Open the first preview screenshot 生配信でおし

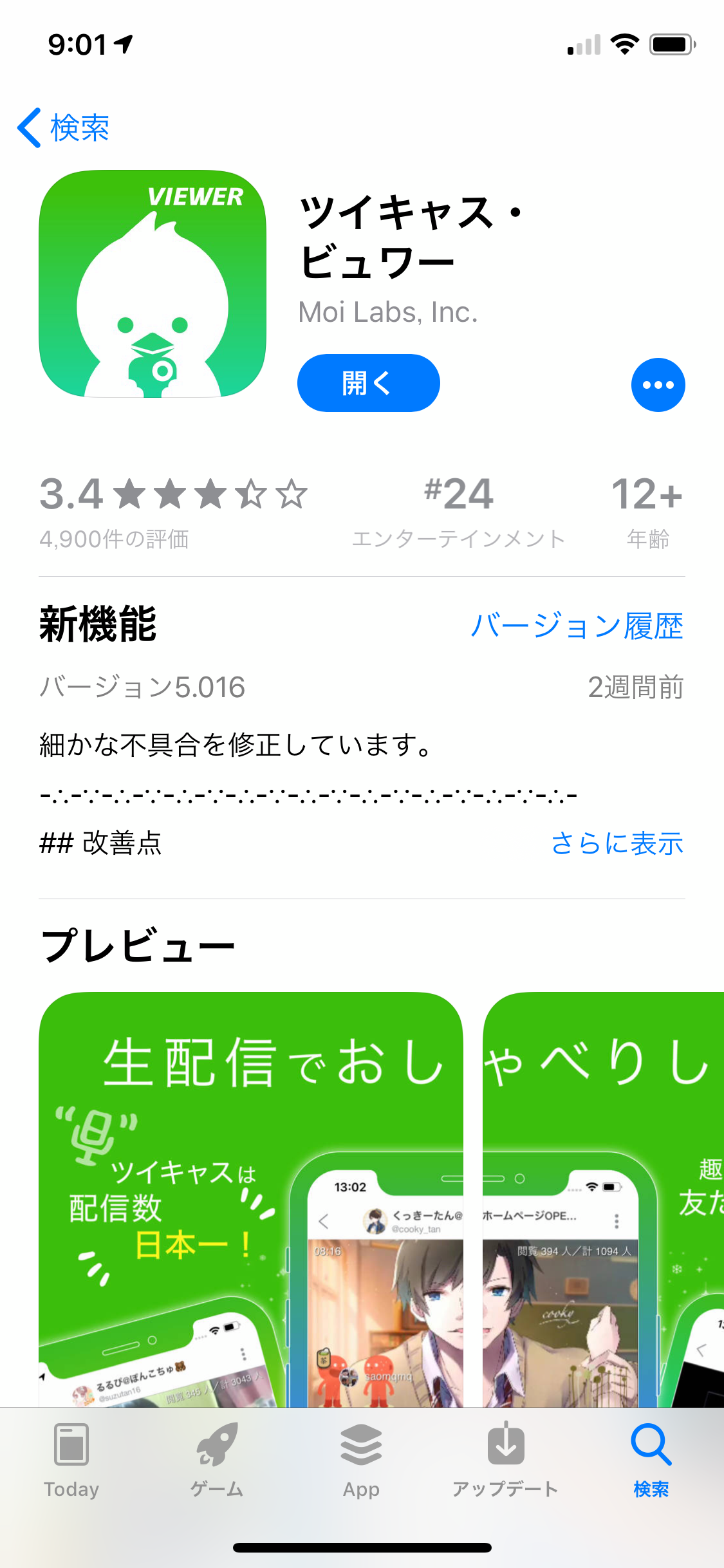click(251, 1197)
